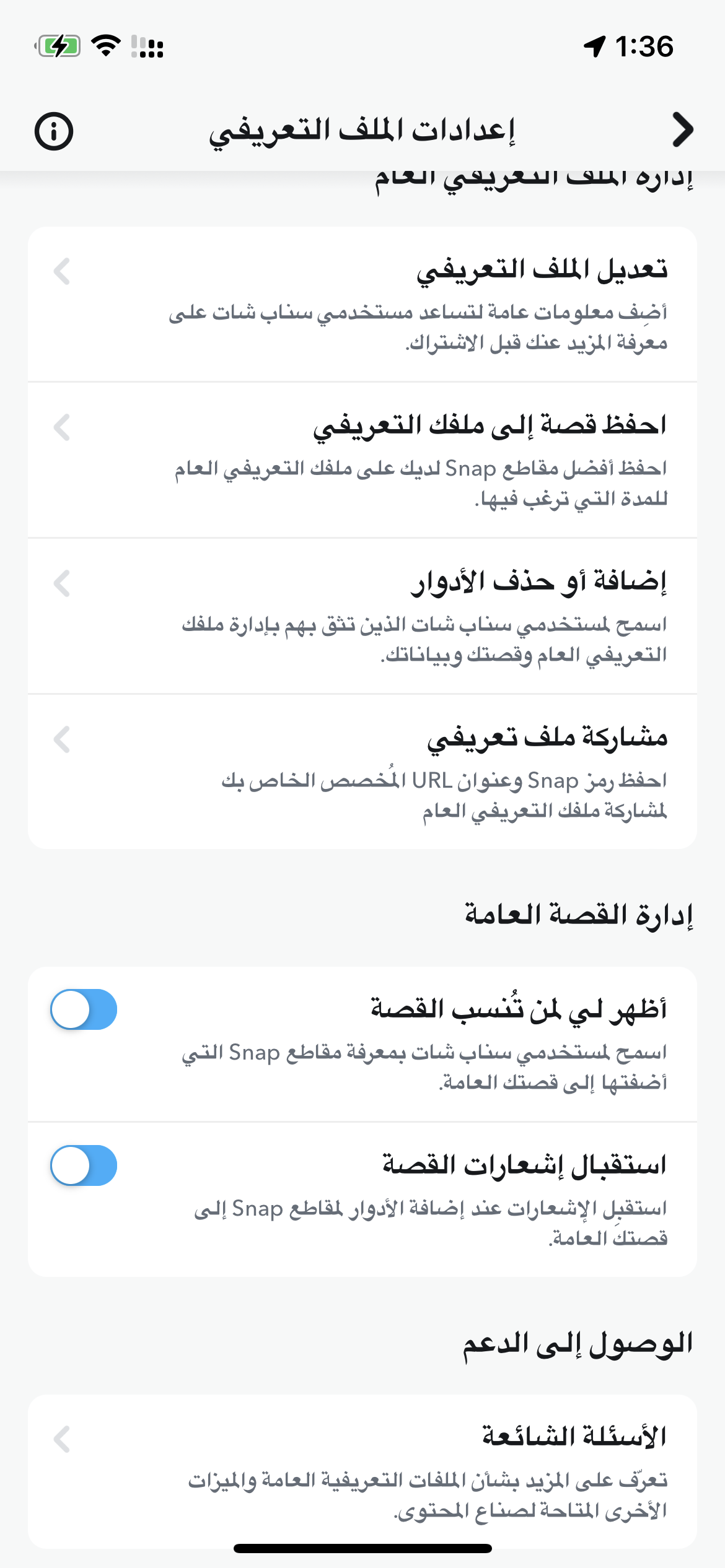The image size is (725, 1568).
Task: Open الأسئلة الشائعة support row
Action: pyautogui.click(x=362, y=1471)
